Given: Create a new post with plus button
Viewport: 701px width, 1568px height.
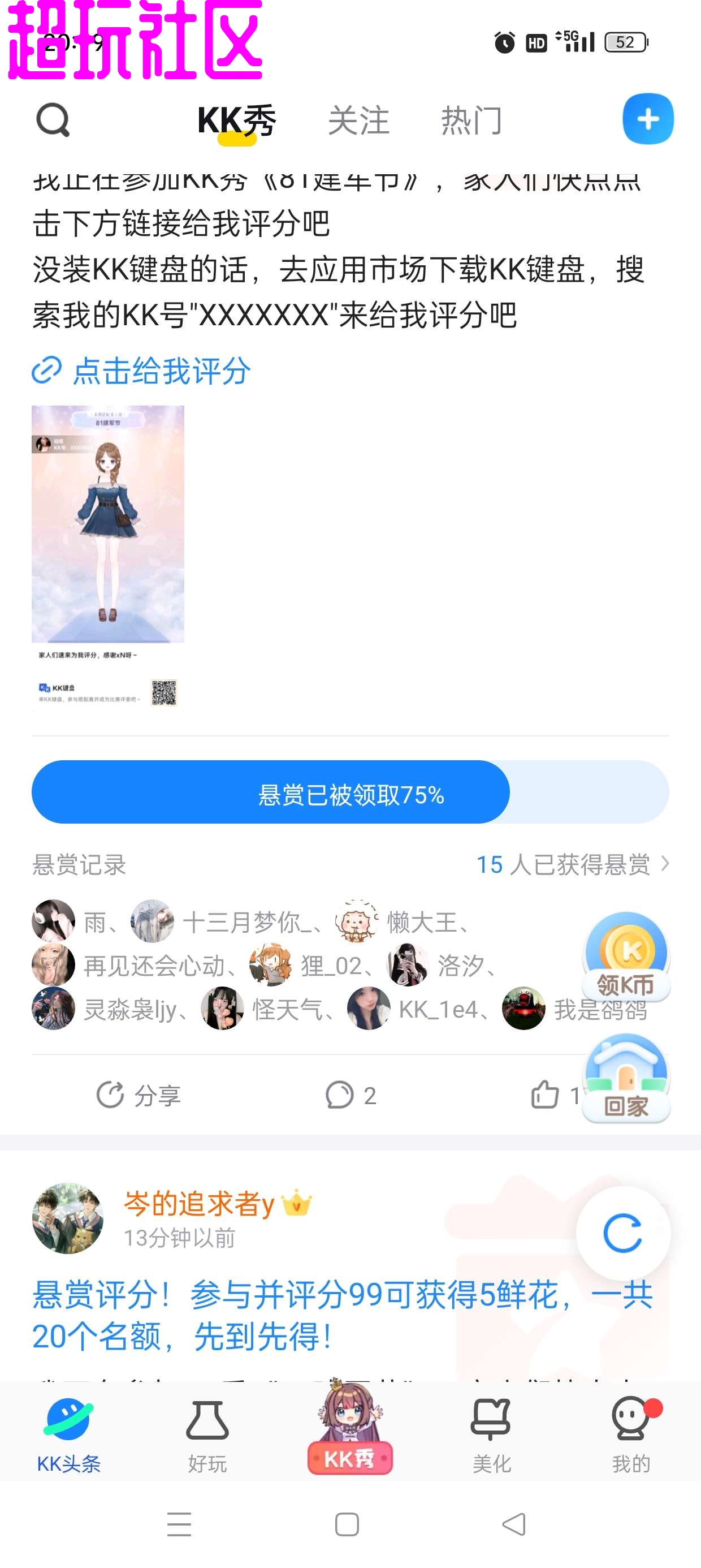Looking at the screenshot, I should point(647,119).
